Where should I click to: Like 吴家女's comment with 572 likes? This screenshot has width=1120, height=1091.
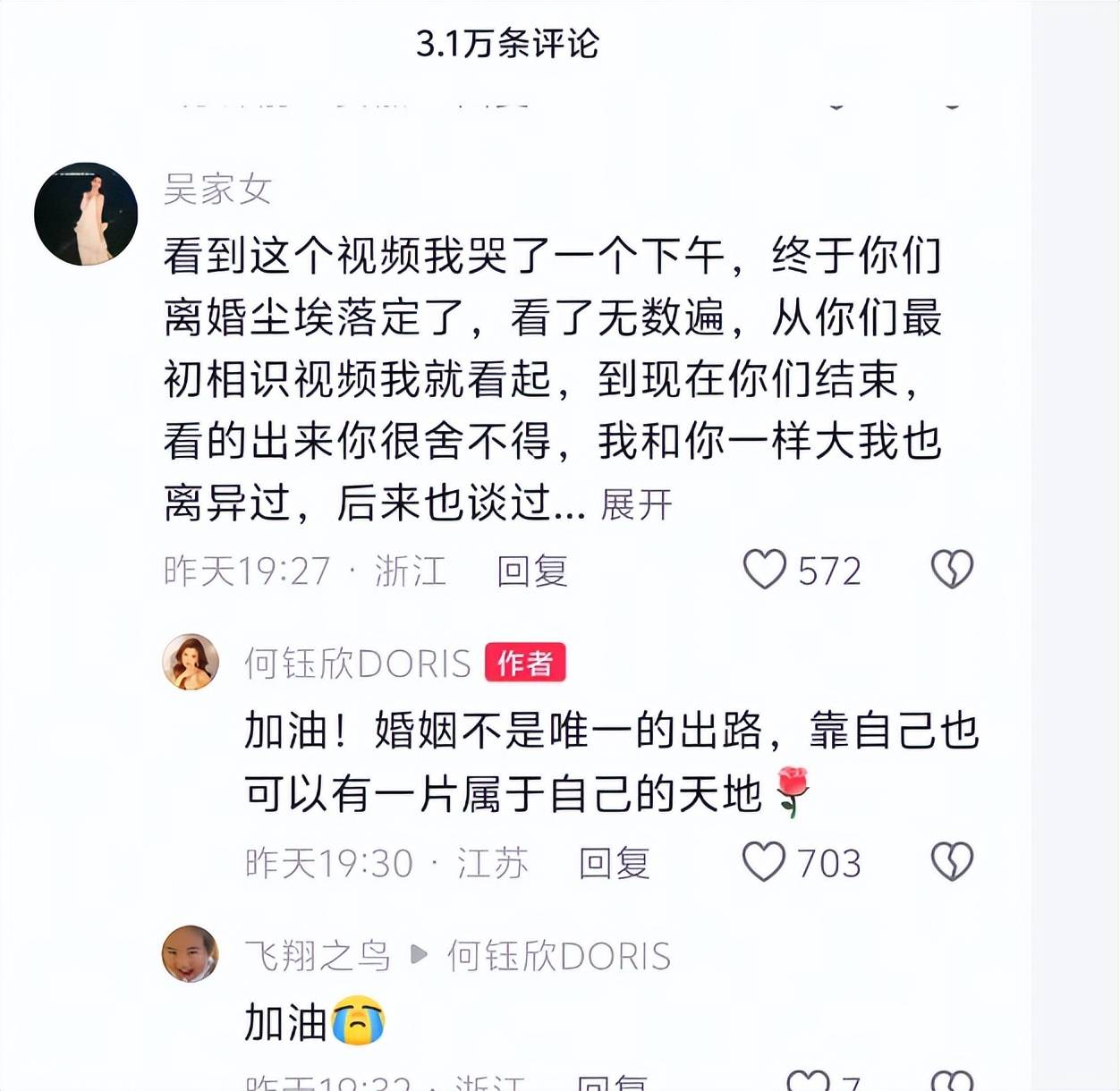765,570
